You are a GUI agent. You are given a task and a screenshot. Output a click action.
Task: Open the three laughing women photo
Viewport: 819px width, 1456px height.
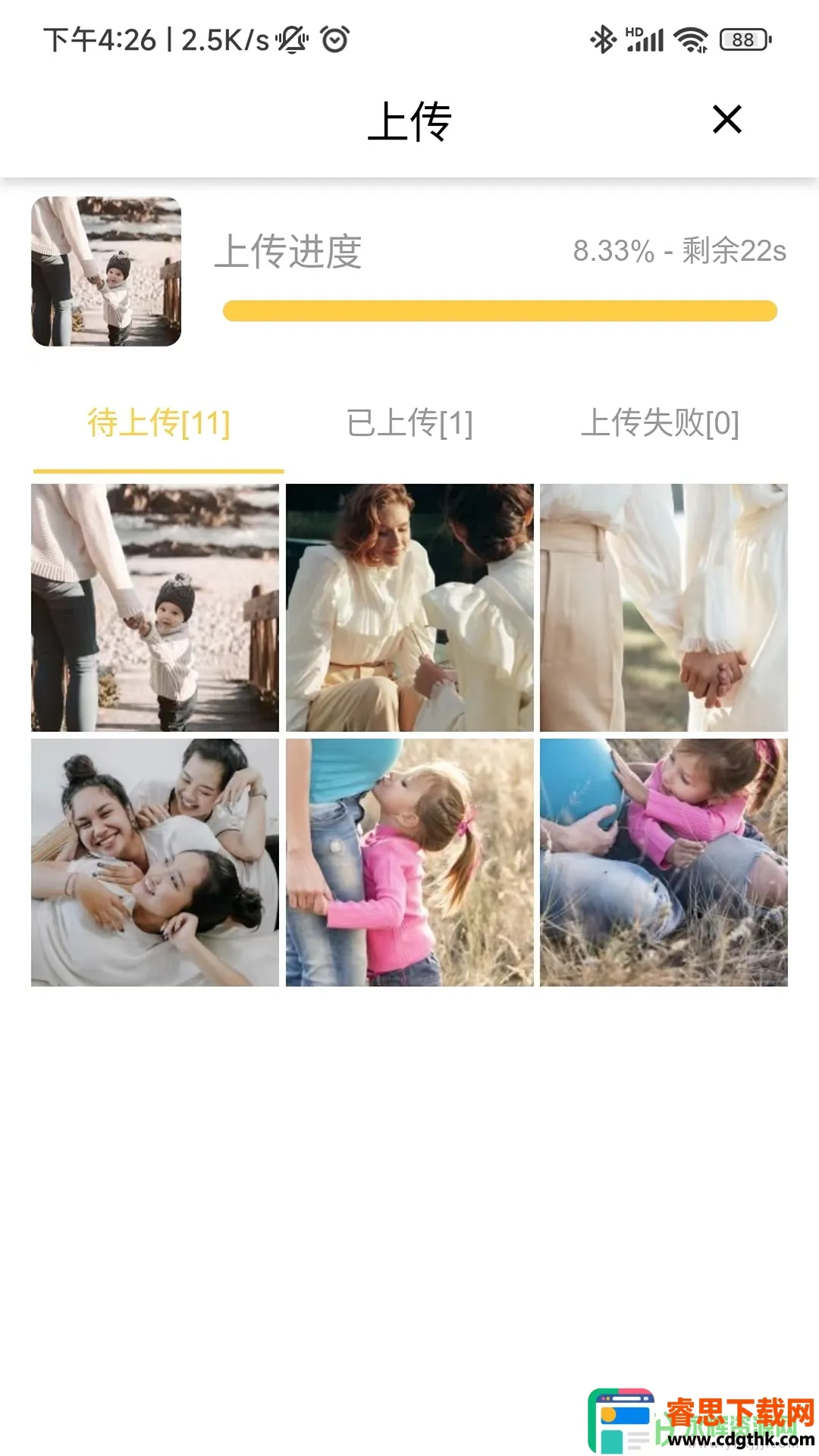click(155, 862)
